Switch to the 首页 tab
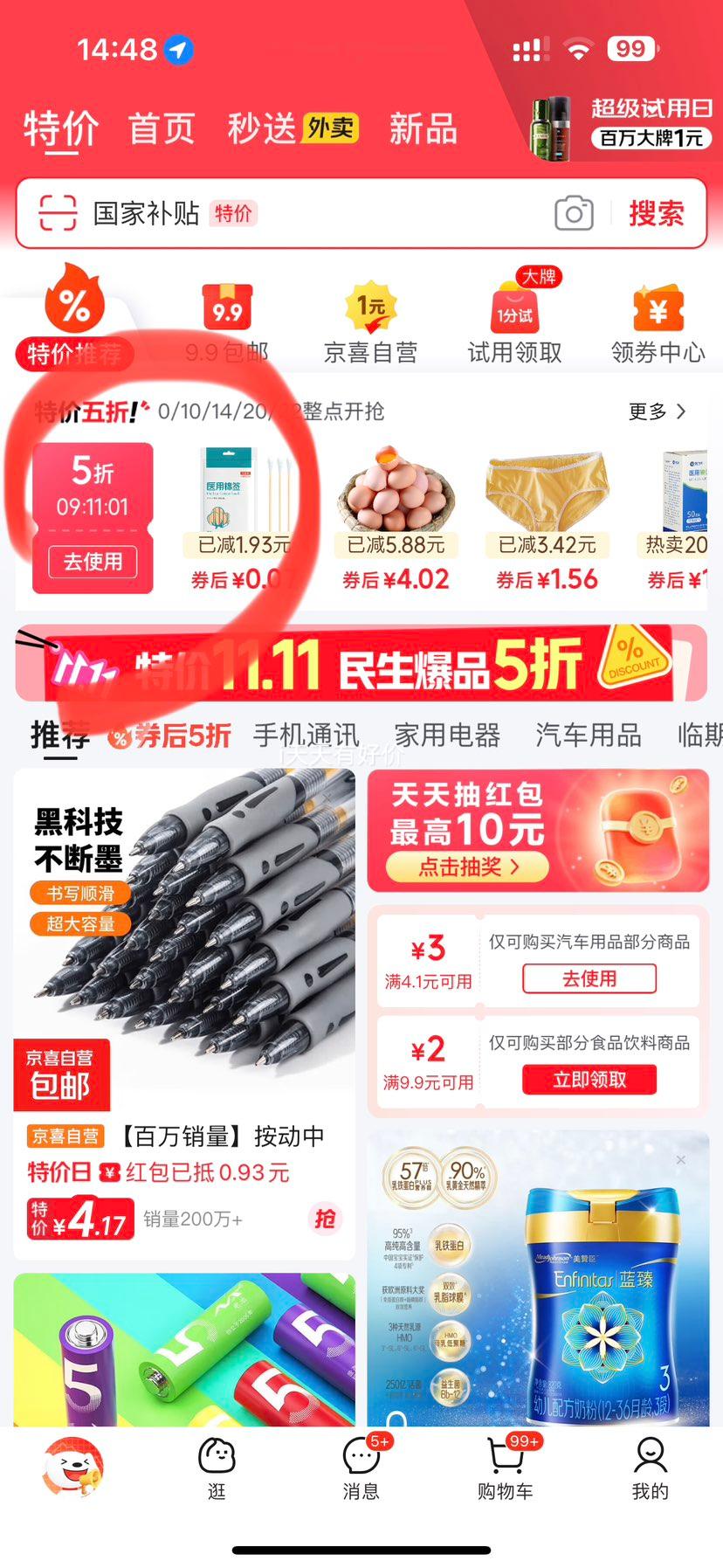 162,129
